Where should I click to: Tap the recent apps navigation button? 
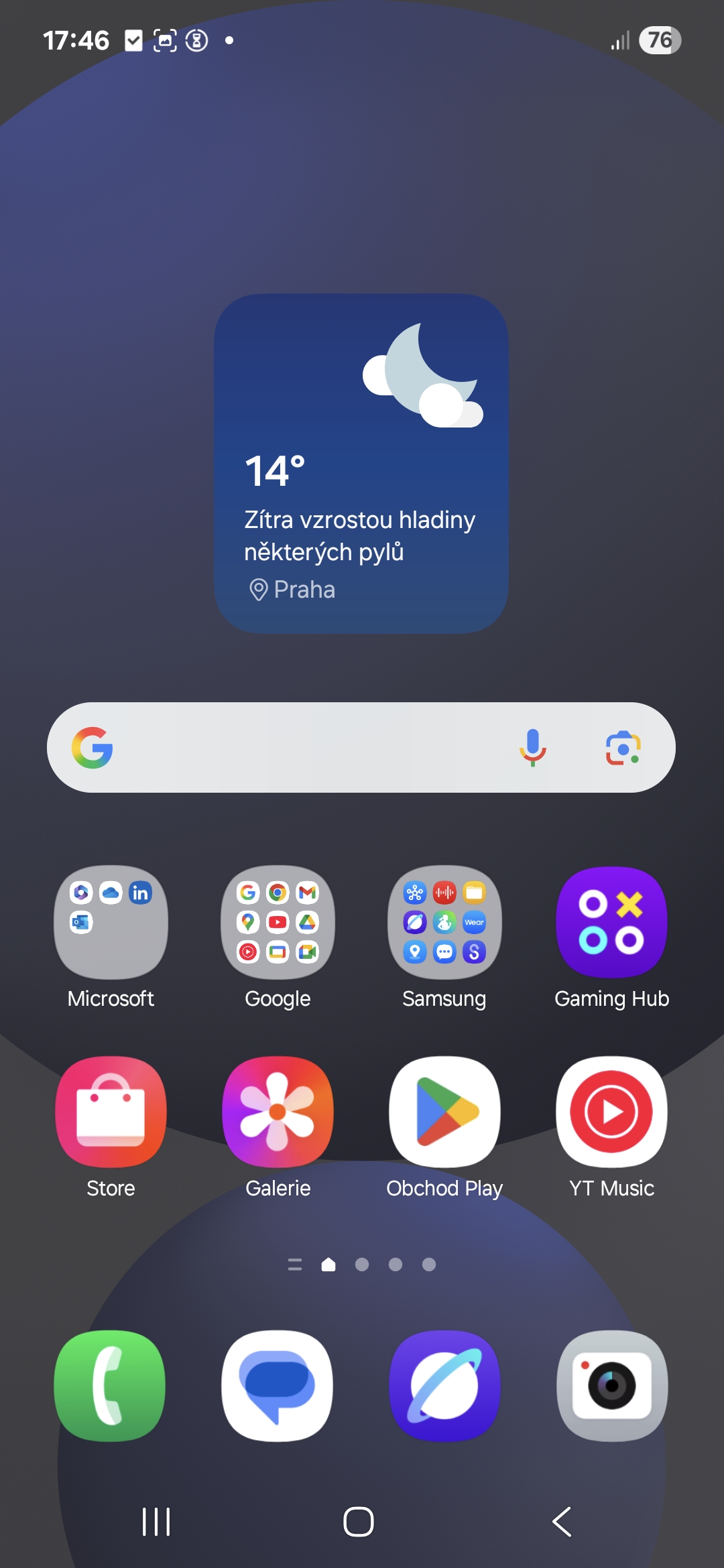pyautogui.click(x=156, y=1522)
